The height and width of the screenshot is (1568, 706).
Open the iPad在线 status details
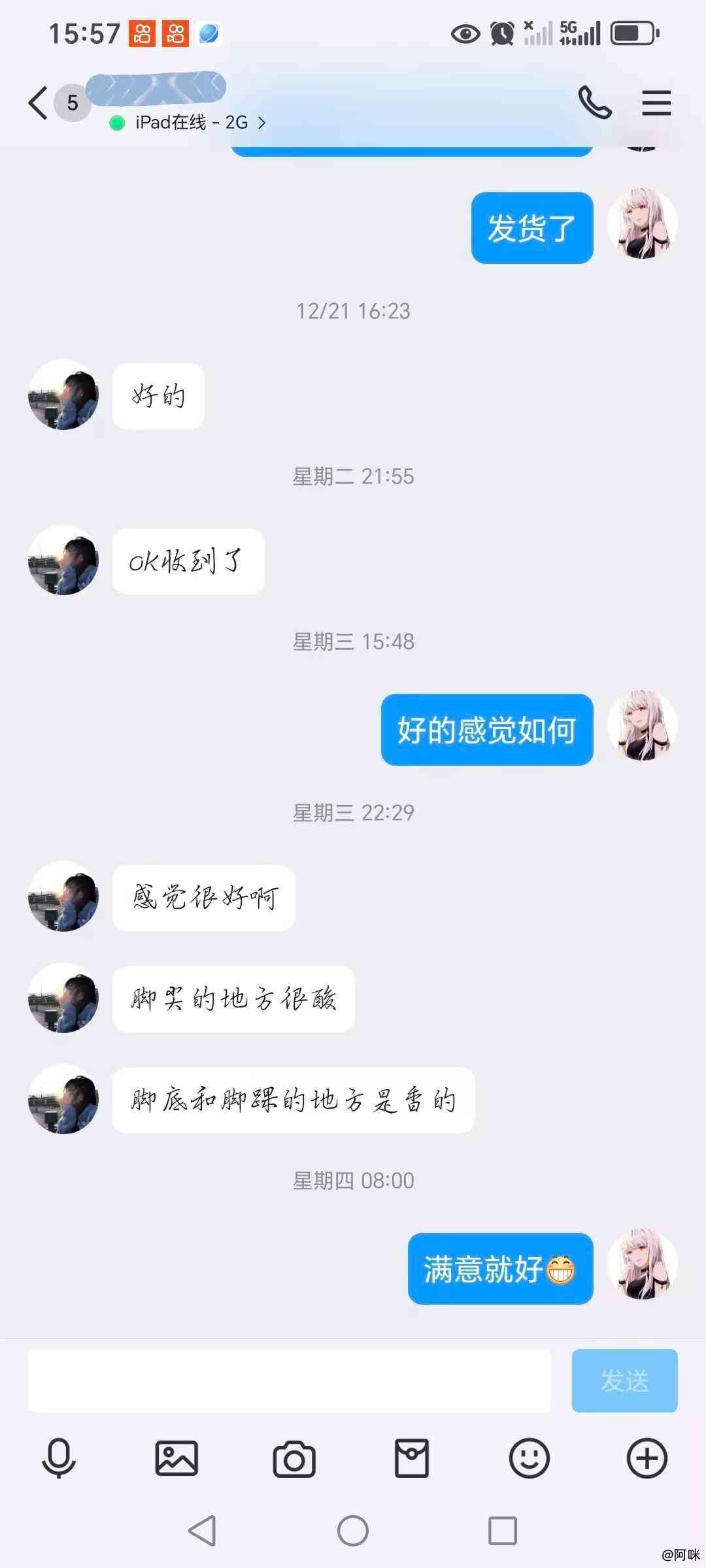pyautogui.click(x=188, y=123)
